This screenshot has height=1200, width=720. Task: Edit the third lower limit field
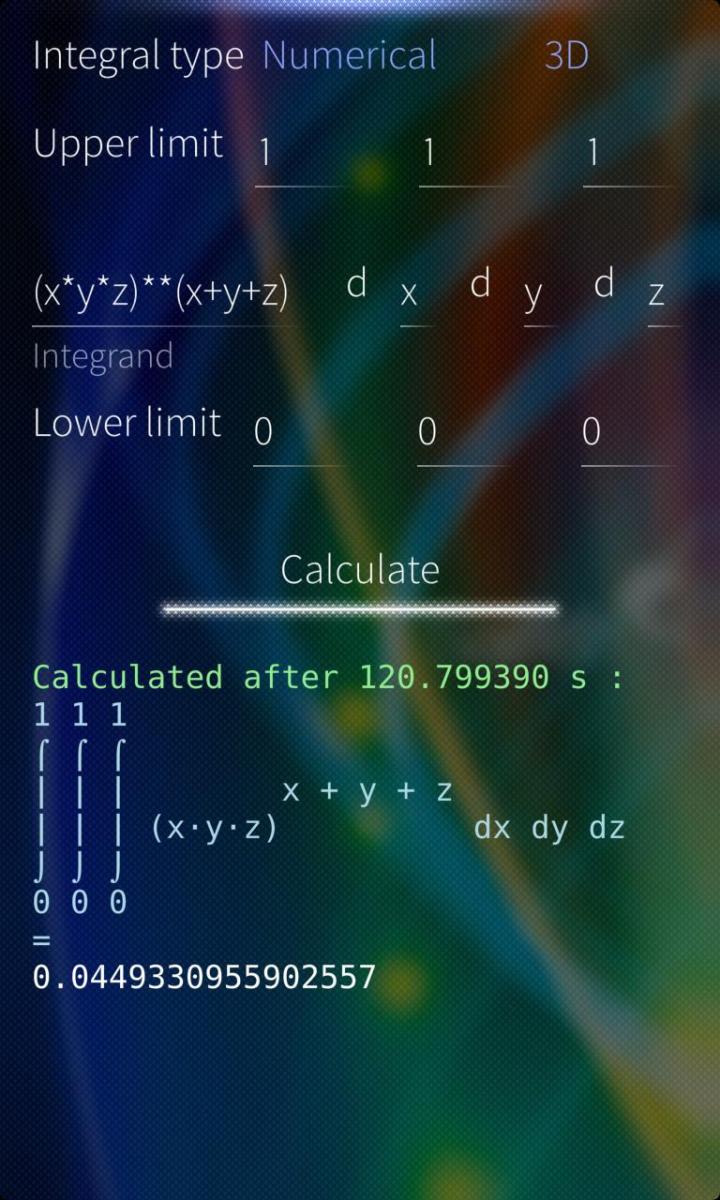click(x=626, y=432)
